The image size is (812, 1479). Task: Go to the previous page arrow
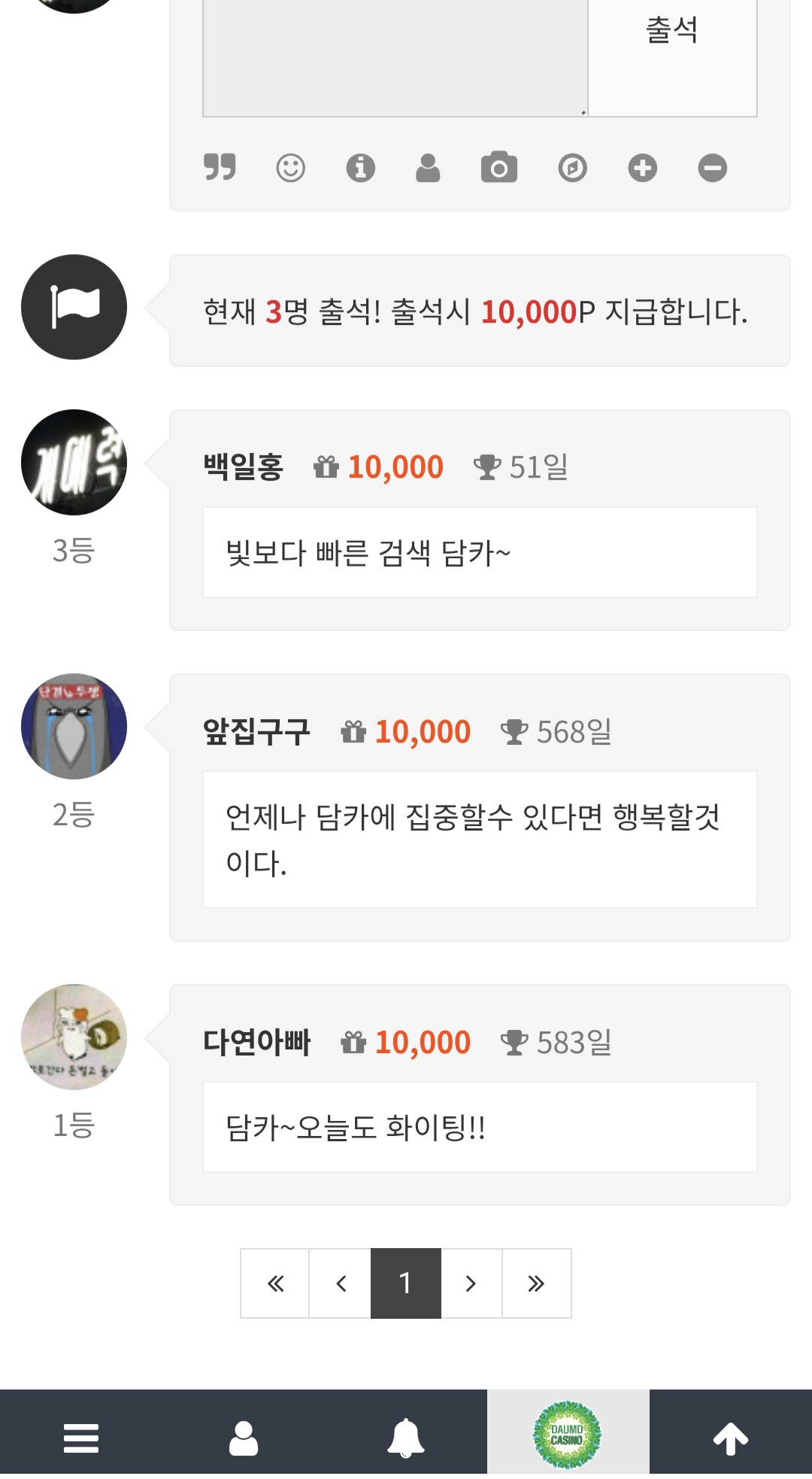[341, 1283]
